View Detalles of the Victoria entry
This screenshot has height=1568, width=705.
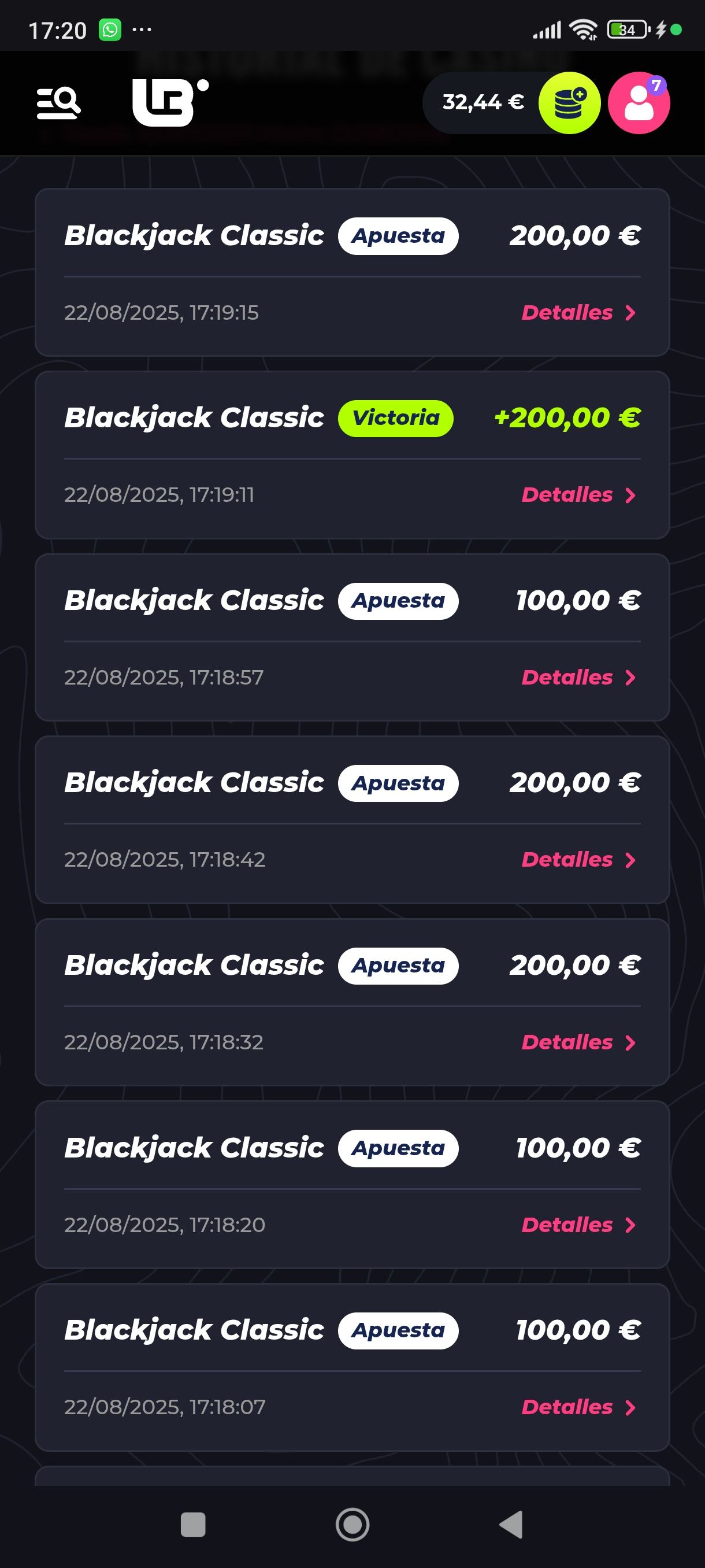(578, 495)
